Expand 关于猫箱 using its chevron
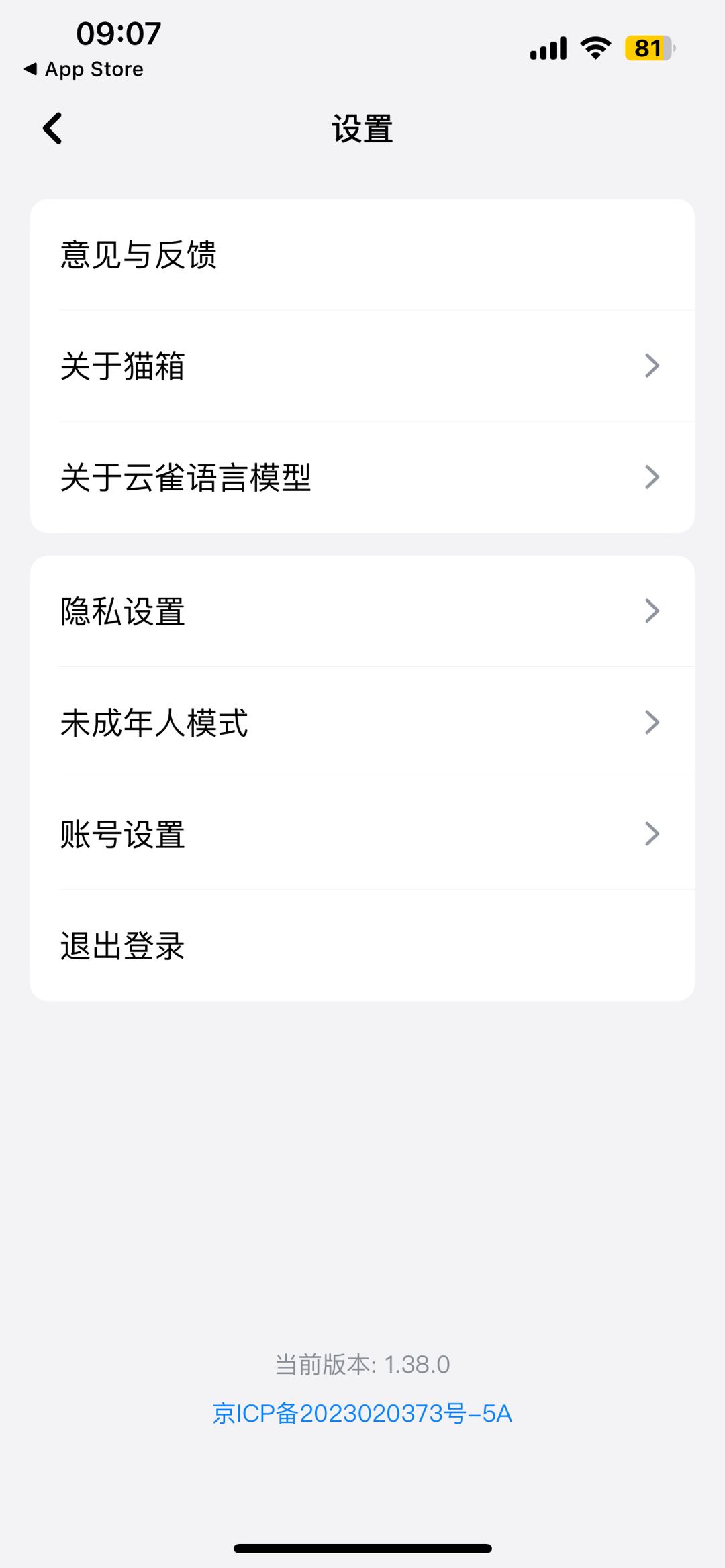This screenshot has height=1568, width=725. 652,365
